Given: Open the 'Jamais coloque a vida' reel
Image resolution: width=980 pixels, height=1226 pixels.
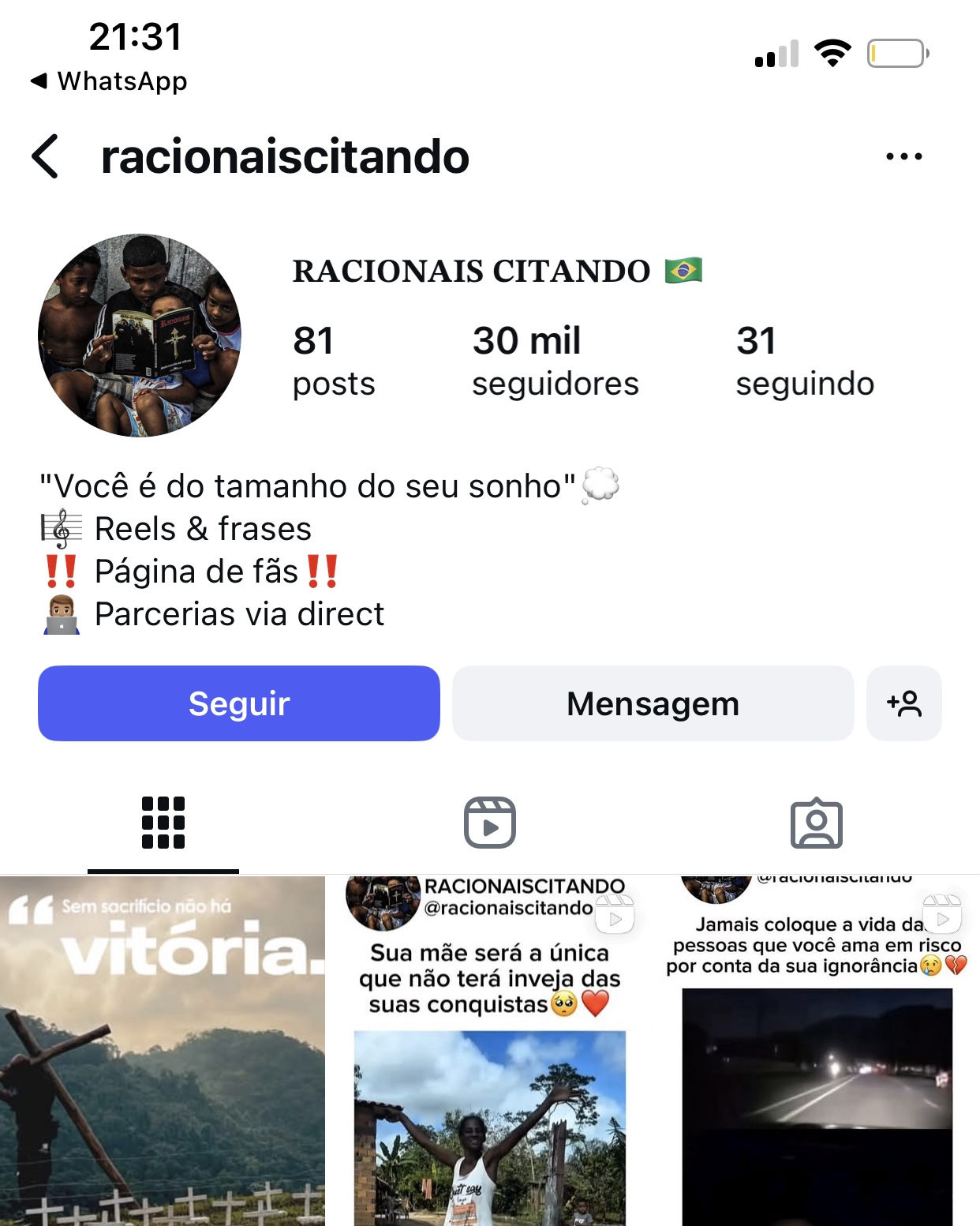Looking at the screenshot, I should (x=816, y=1050).
